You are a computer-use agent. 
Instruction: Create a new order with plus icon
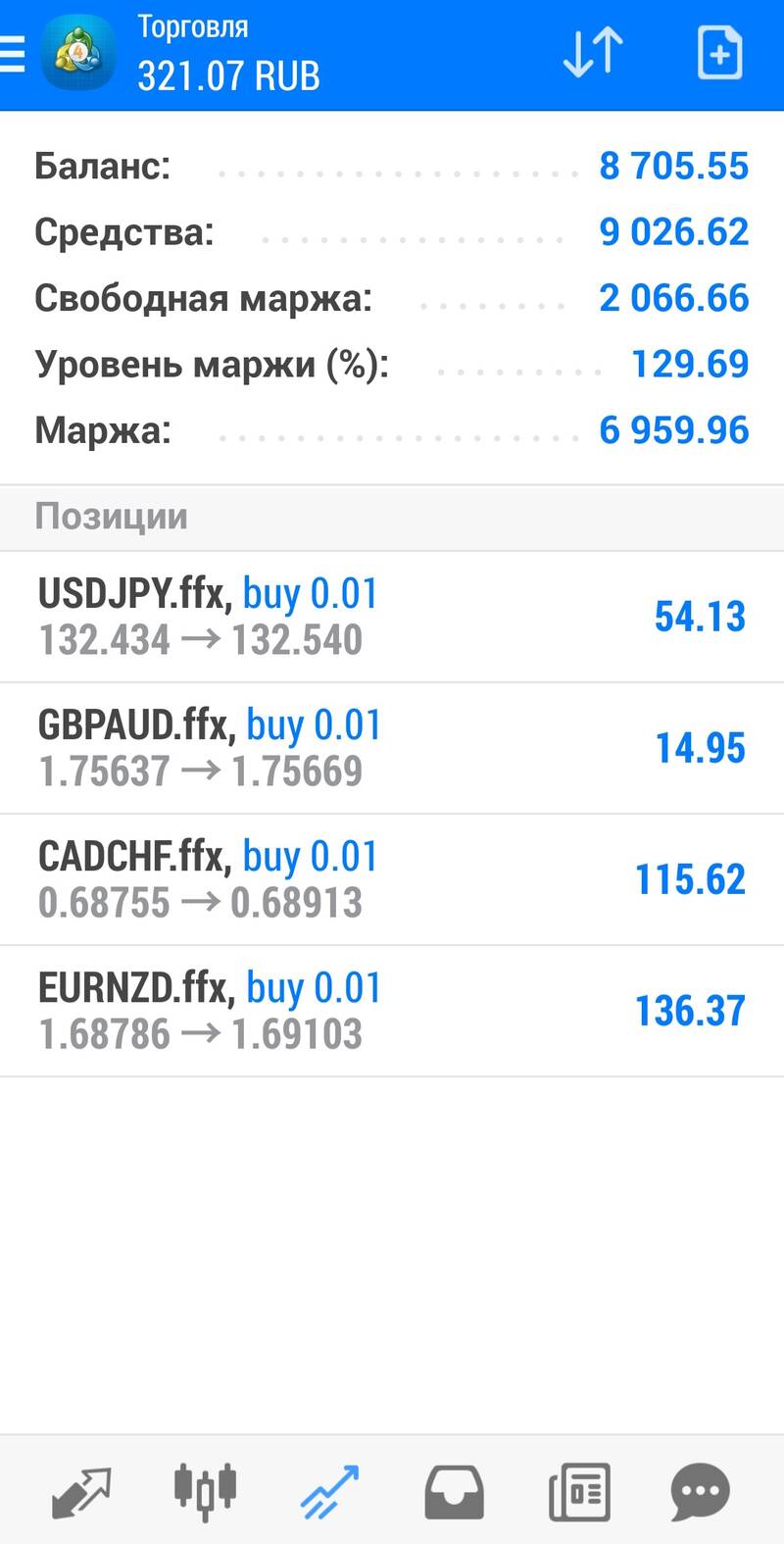719,53
